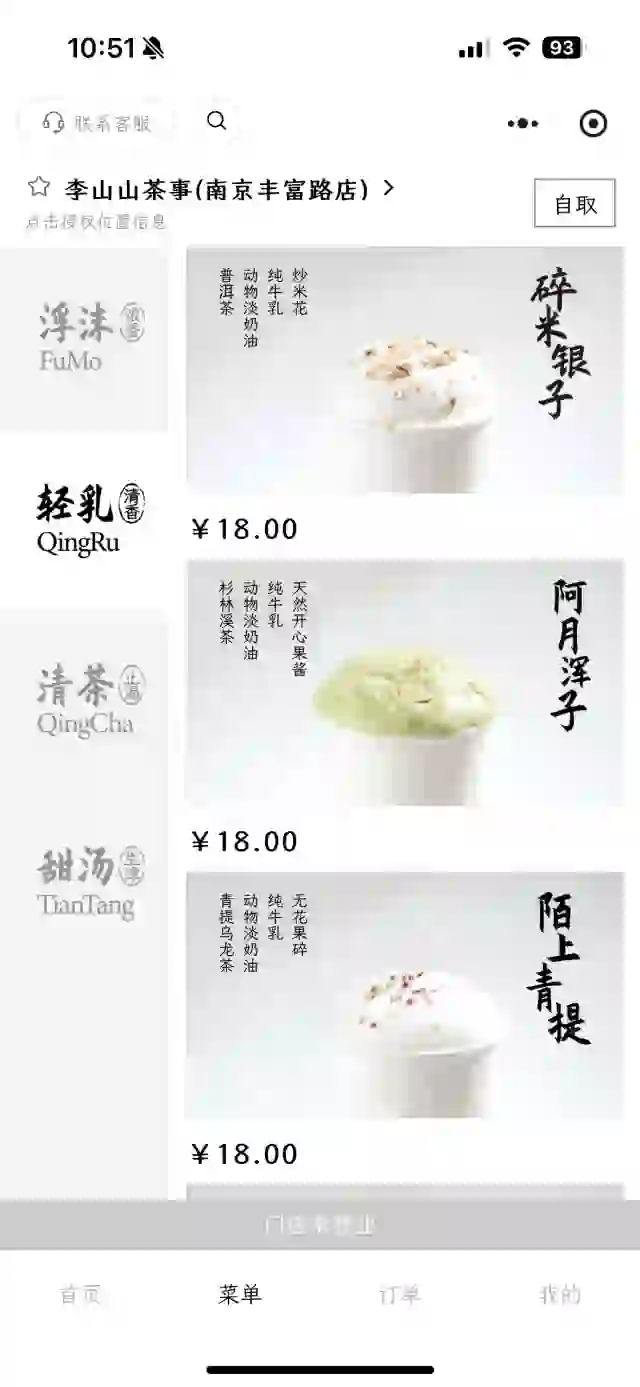Switch to the 菜单 menu tab

point(240,1295)
